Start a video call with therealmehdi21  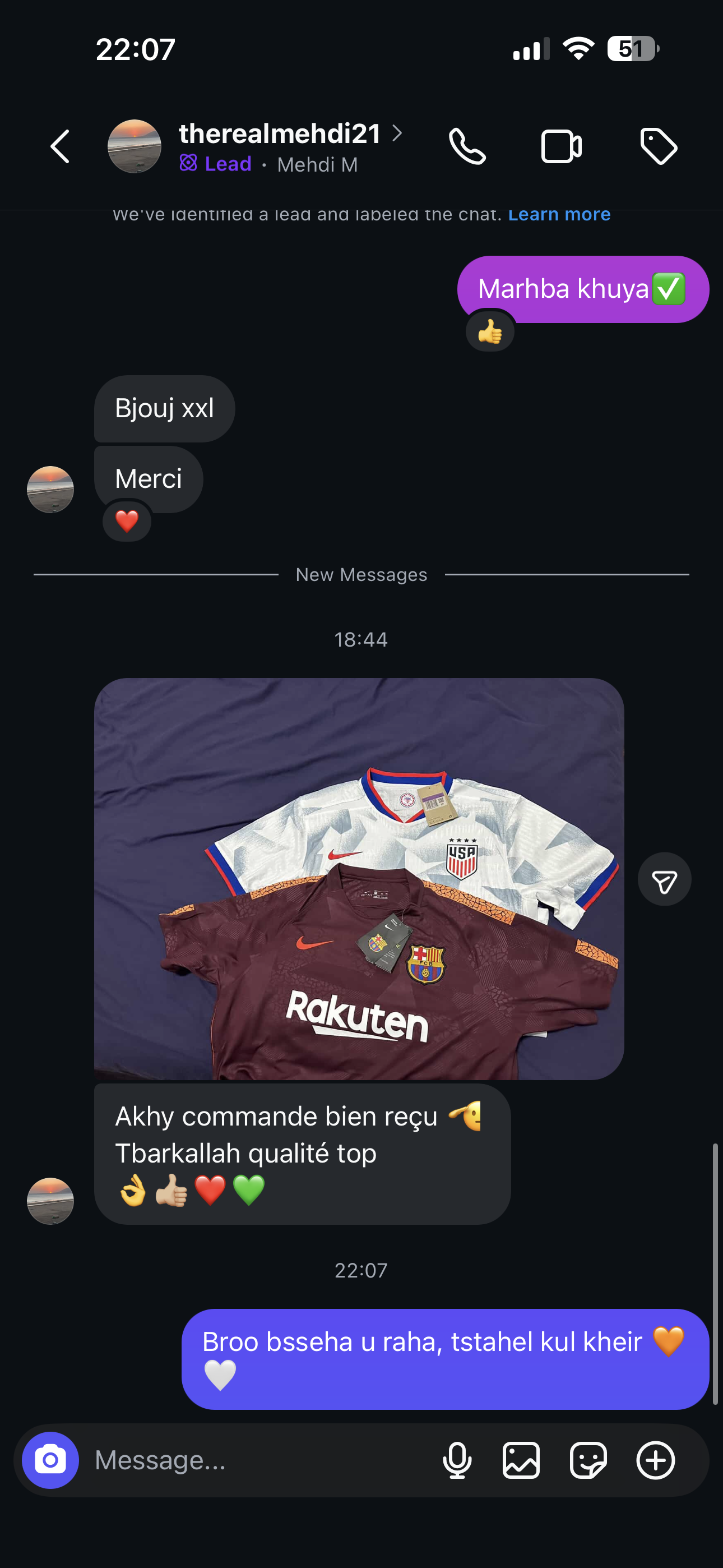coord(561,147)
